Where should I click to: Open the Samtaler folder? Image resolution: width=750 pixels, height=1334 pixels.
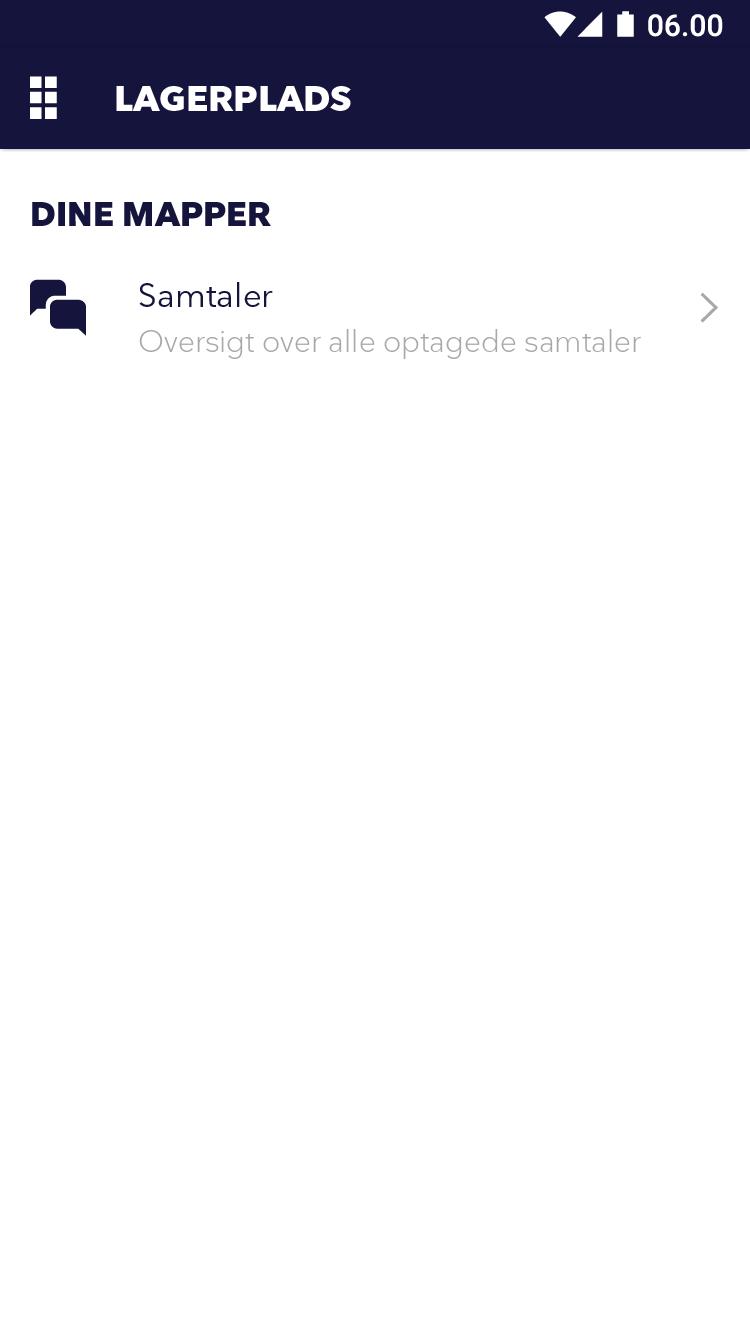coord(375,318)
